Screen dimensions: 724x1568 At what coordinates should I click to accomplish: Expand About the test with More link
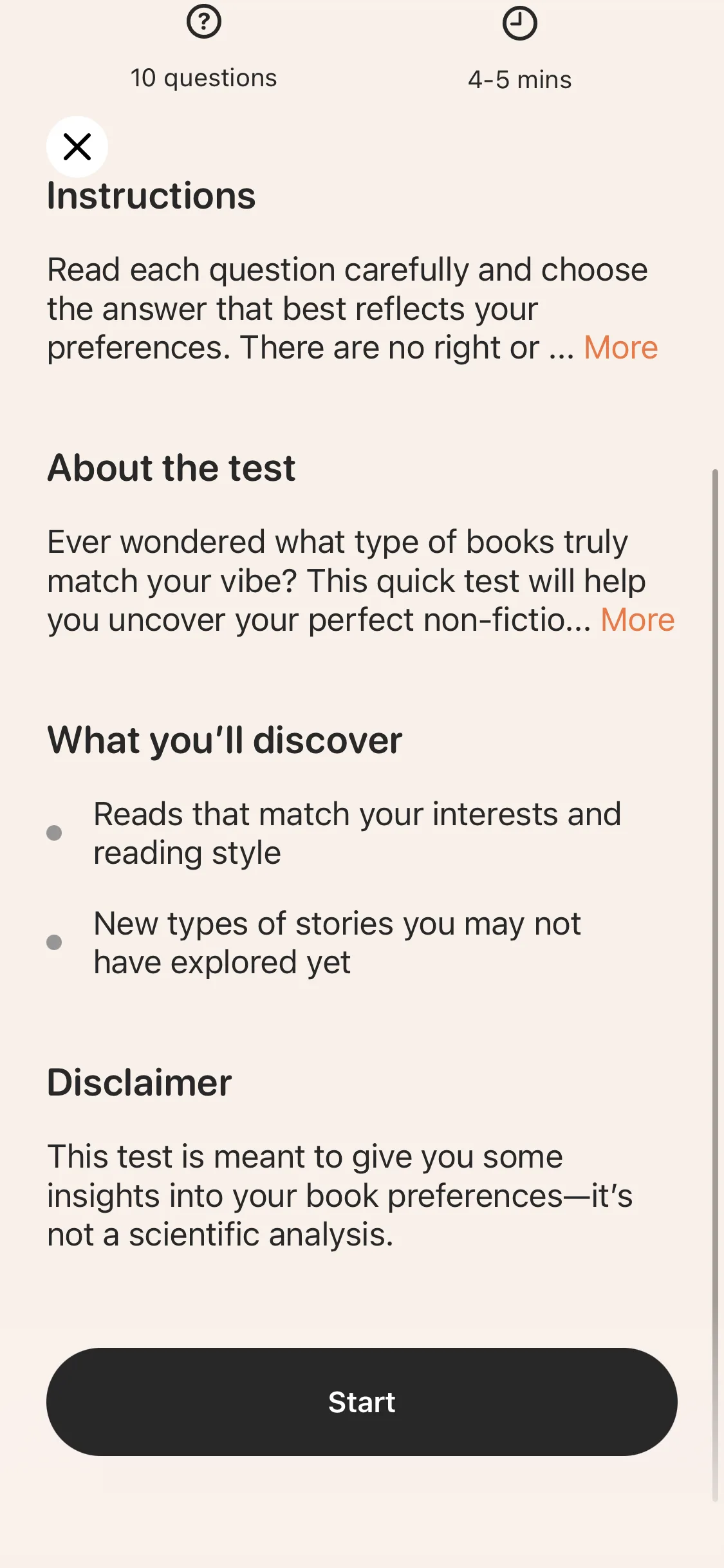(x=637, y=621)
